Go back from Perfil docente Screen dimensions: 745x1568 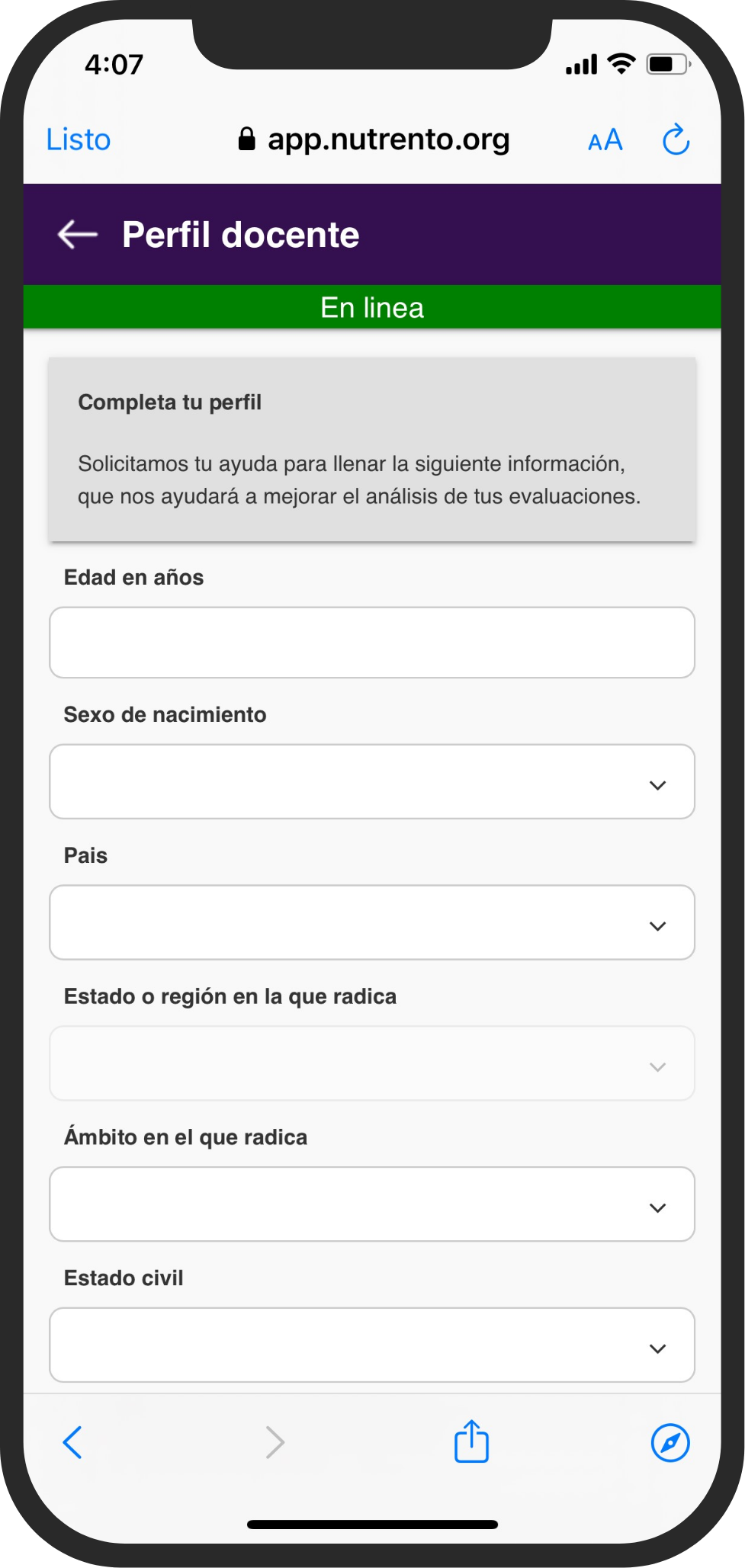pyautogui.click(x=78, y=234)
